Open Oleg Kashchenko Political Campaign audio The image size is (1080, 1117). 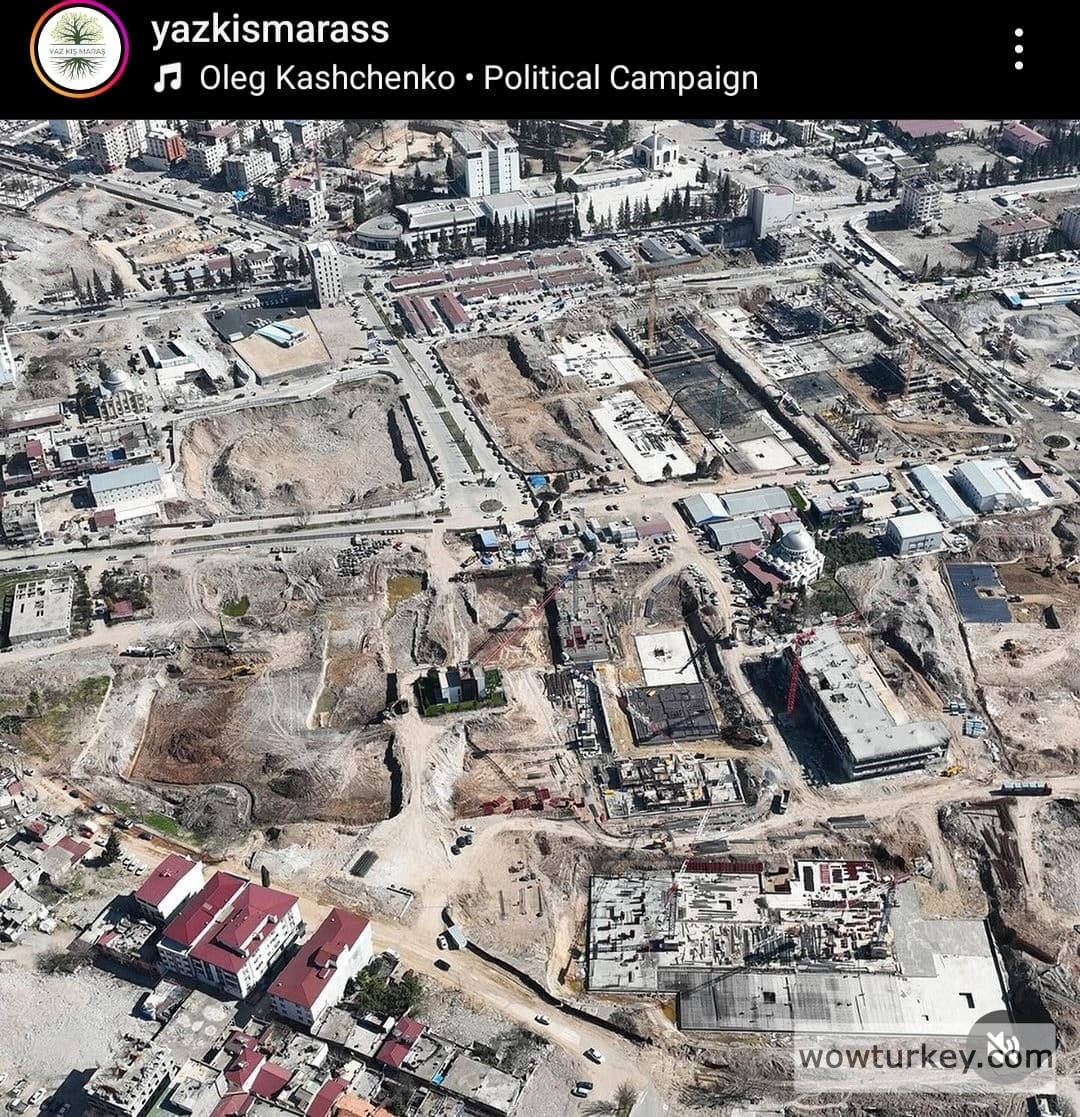(x=477, y=79)
